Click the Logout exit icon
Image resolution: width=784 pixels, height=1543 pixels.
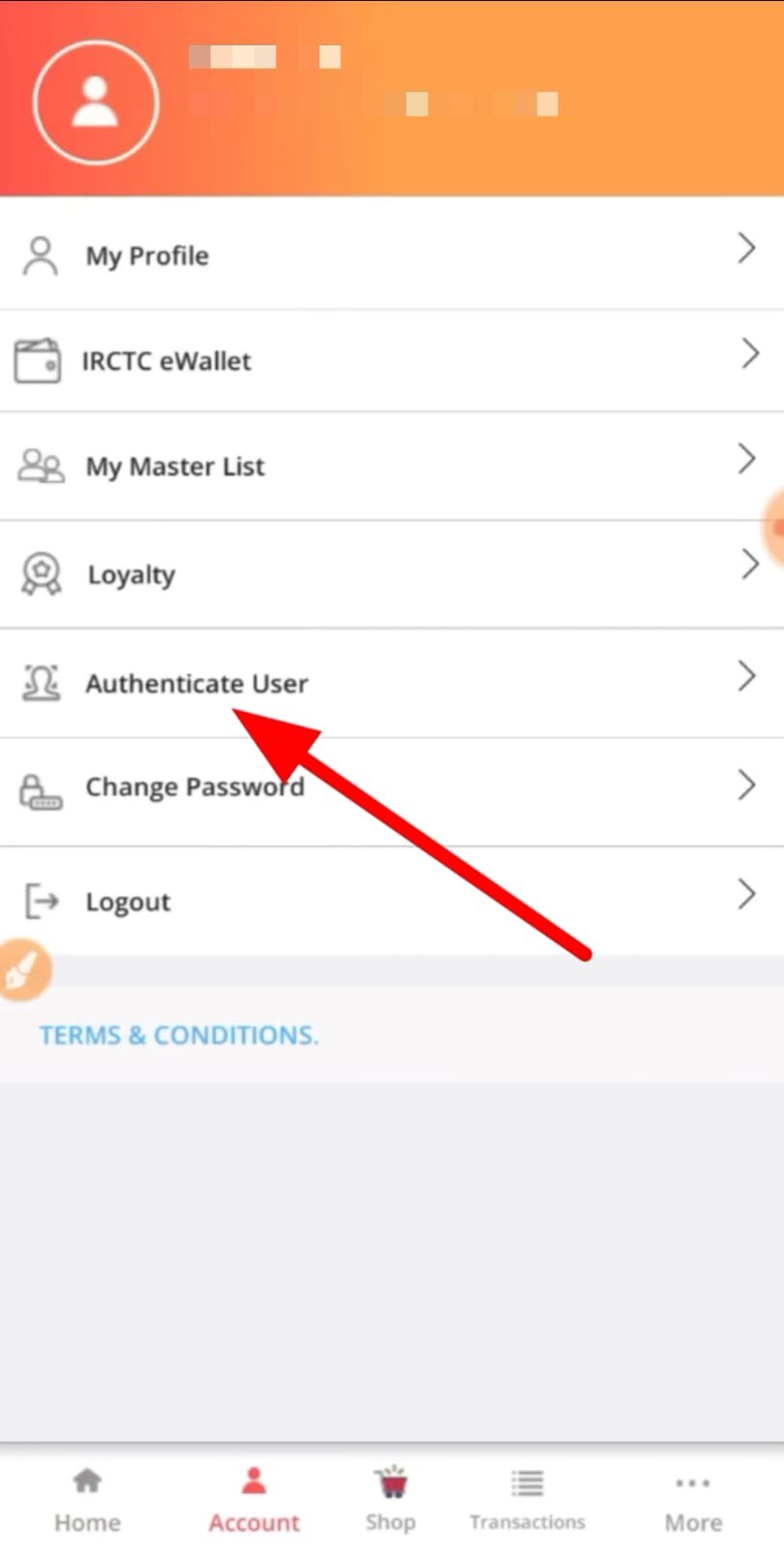point(40,901)
